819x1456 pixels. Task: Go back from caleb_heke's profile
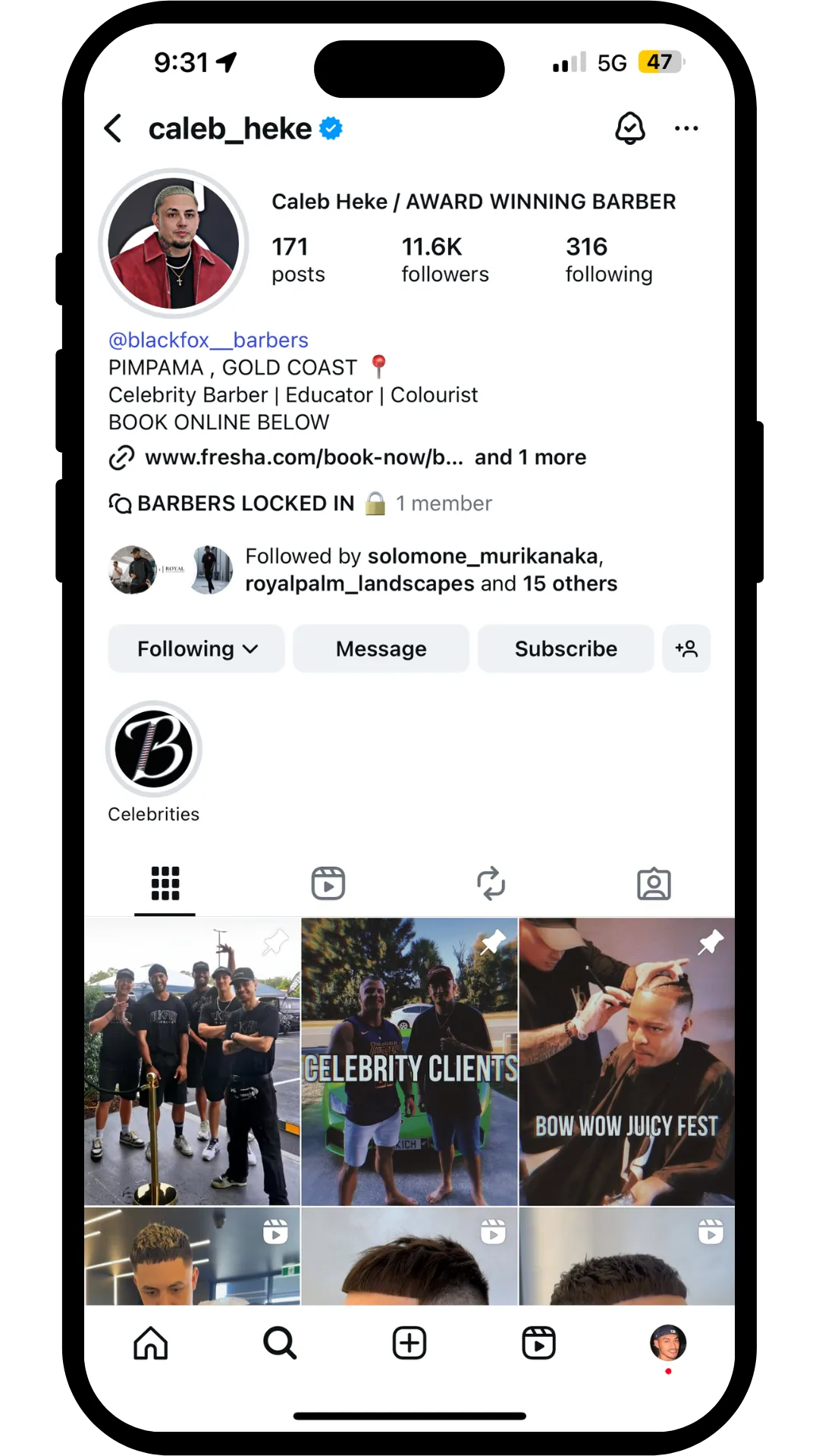tap(113, 128)
